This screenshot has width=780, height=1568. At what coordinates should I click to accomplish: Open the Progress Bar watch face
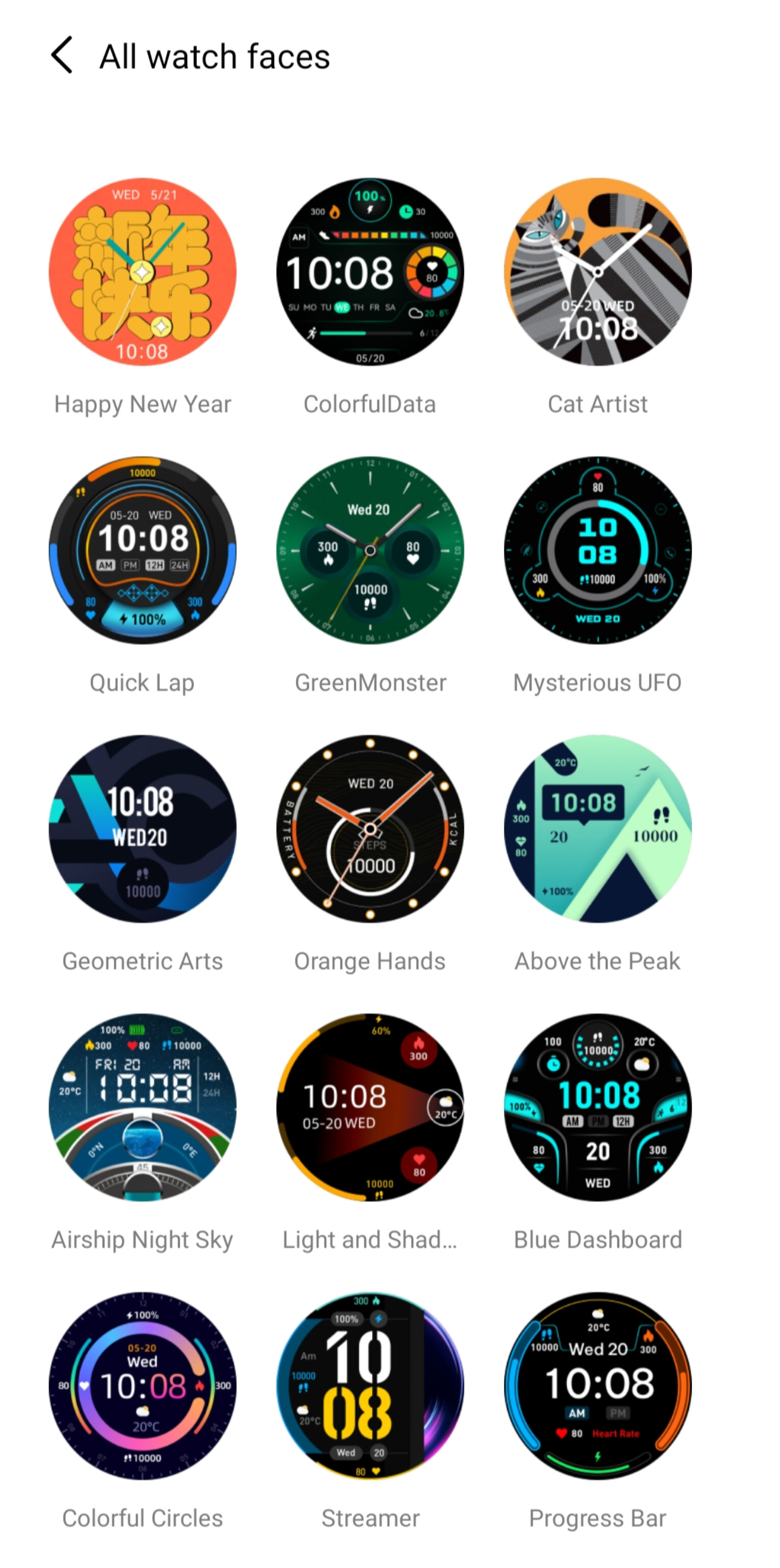coord(597,1386)
